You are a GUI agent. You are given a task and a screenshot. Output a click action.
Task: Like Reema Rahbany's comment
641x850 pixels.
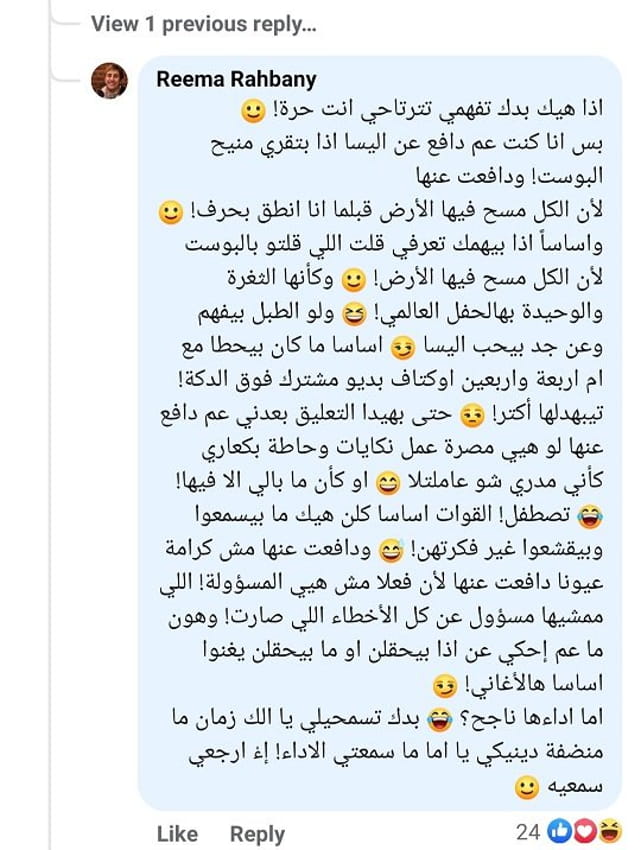[x=178, y=832]
